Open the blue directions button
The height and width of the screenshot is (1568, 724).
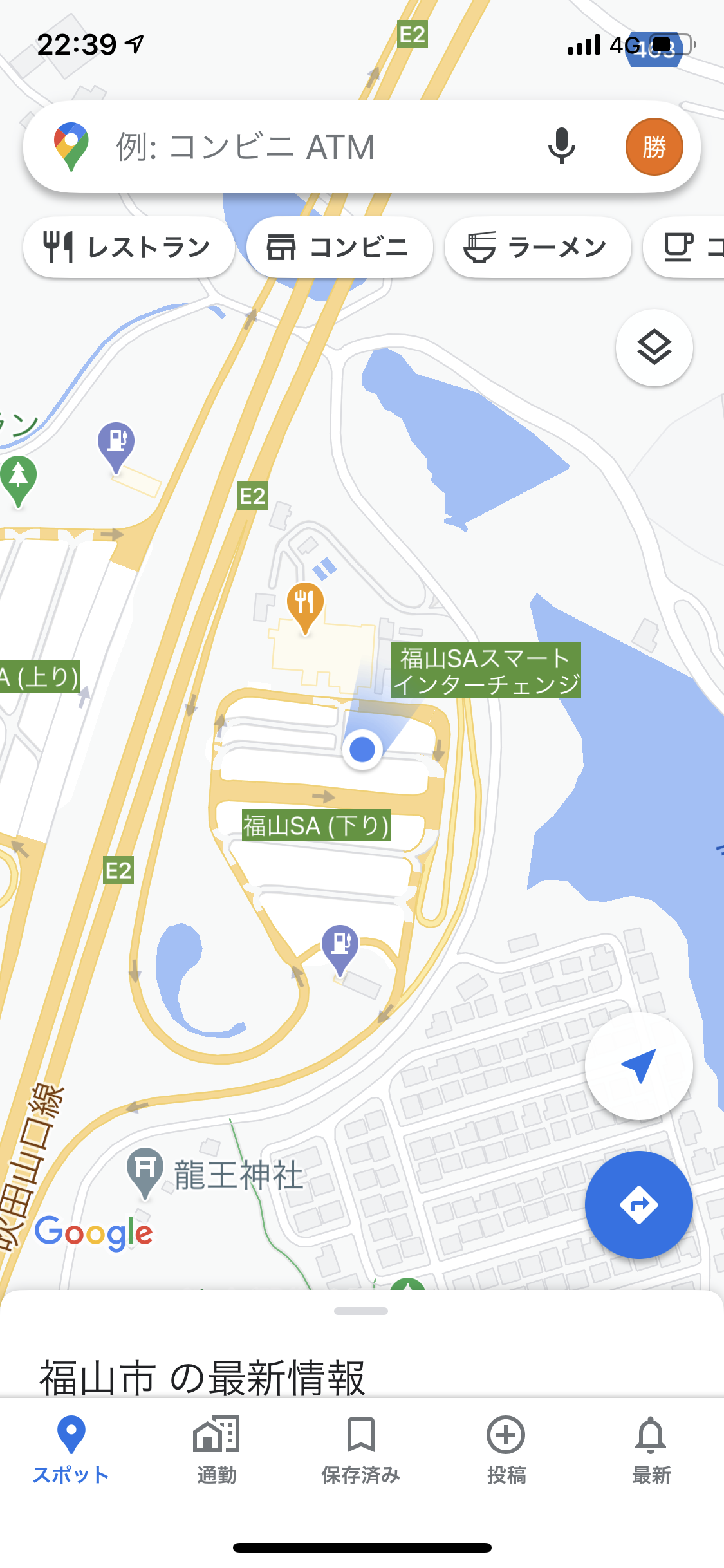point(638,1204)
